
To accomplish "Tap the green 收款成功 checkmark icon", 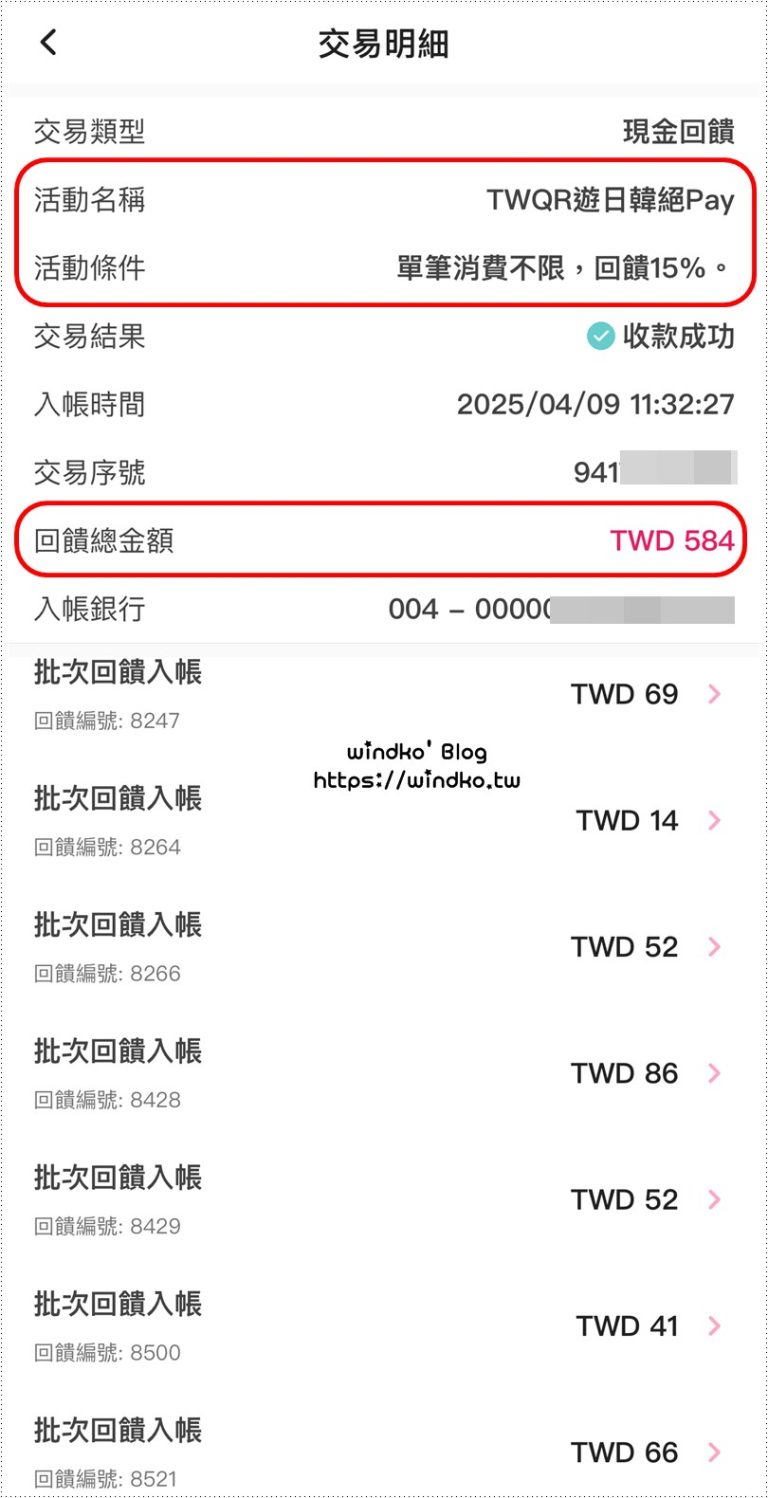I will [x=600, y=337].
